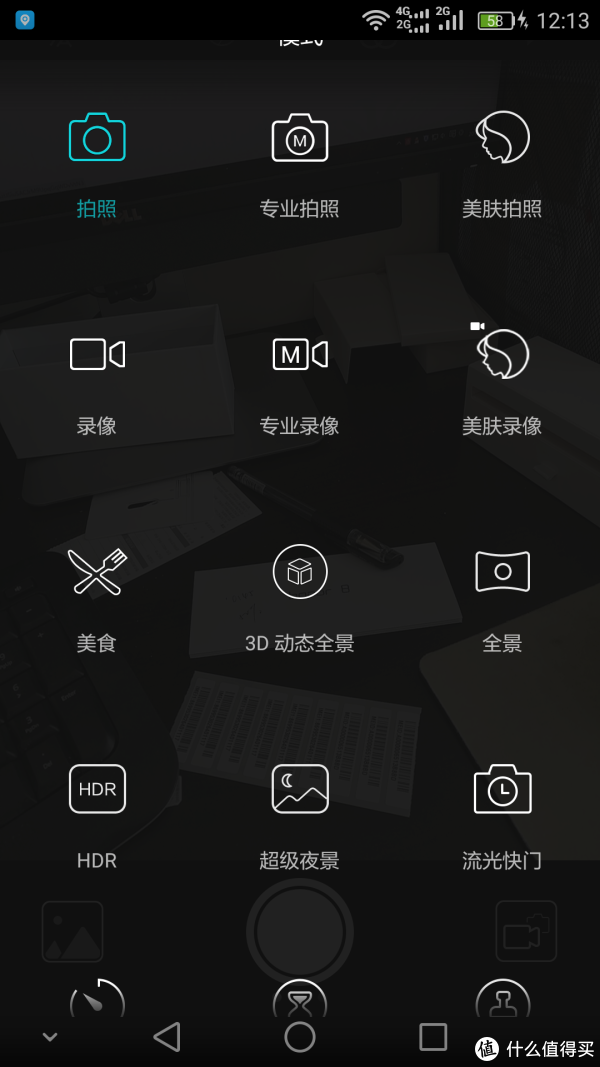Screen dimensions: 600x1067
Task: Tap the system back button
Action: click(167, 1036)
